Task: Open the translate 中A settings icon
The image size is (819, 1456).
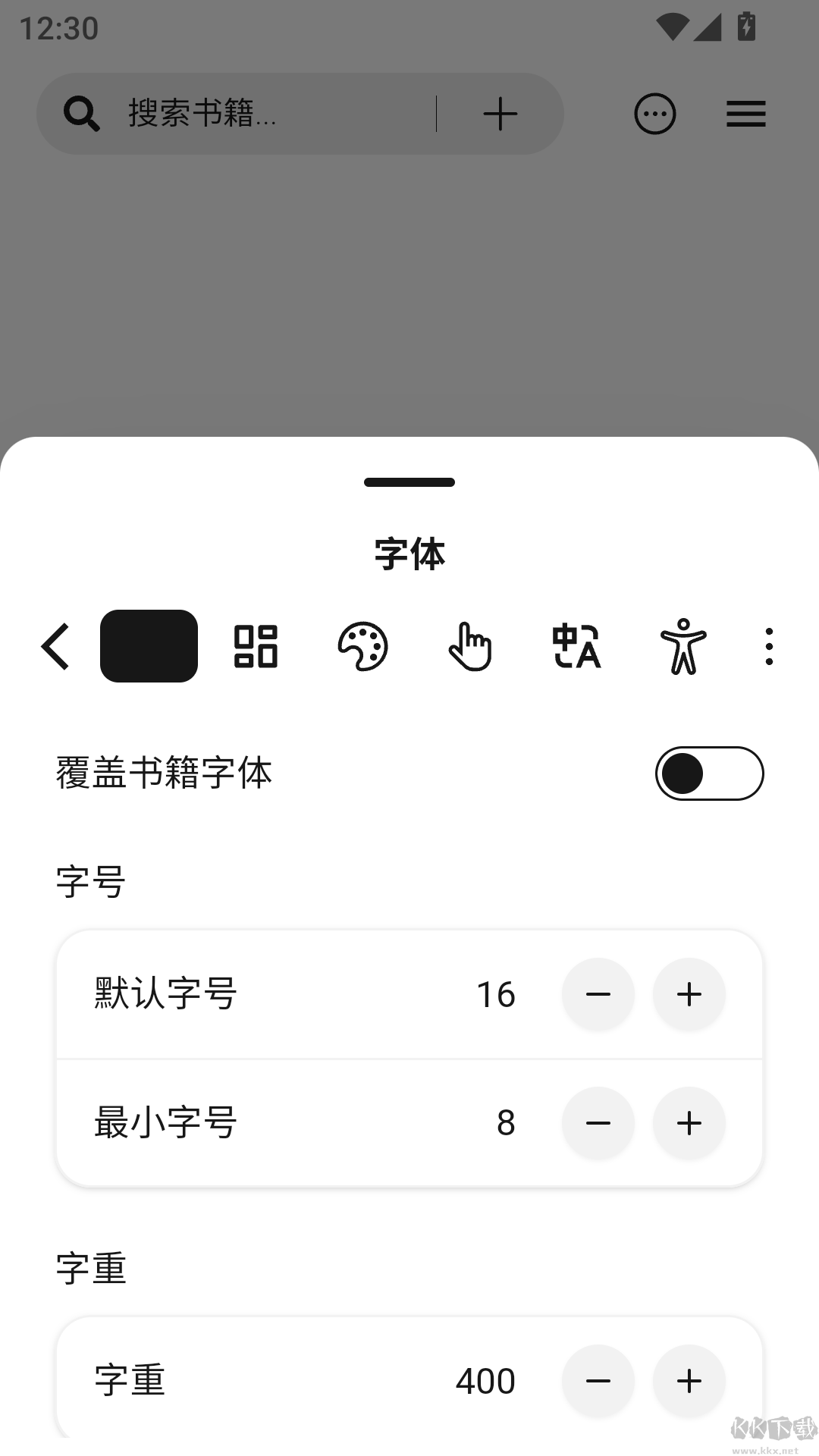Action: [x=576, y=646]
